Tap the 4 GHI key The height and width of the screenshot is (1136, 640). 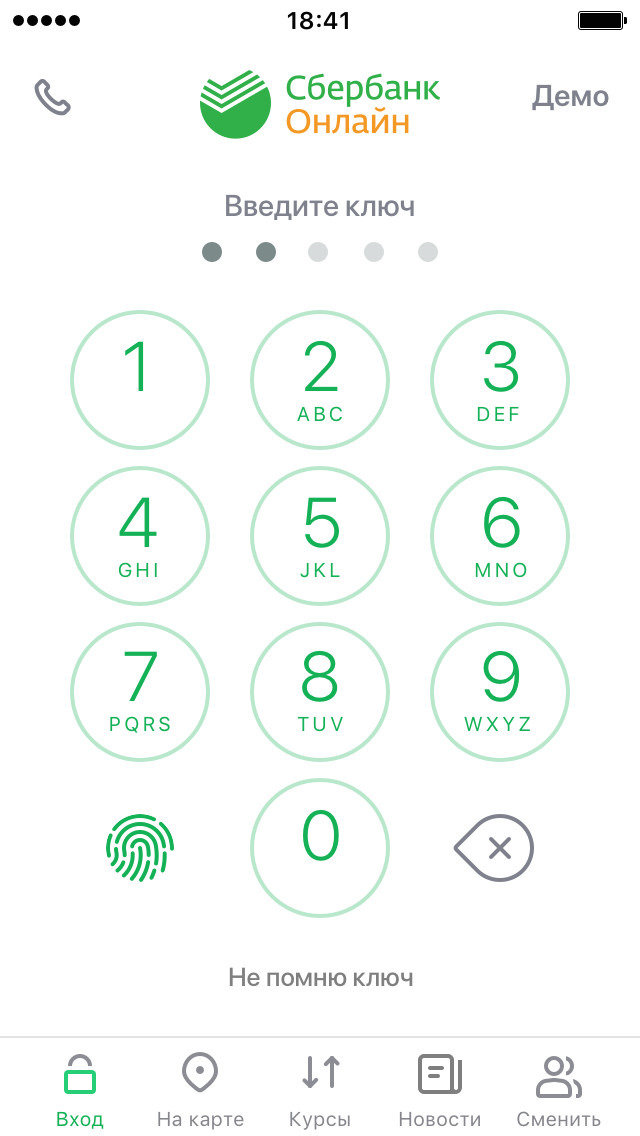pos(139,536)
